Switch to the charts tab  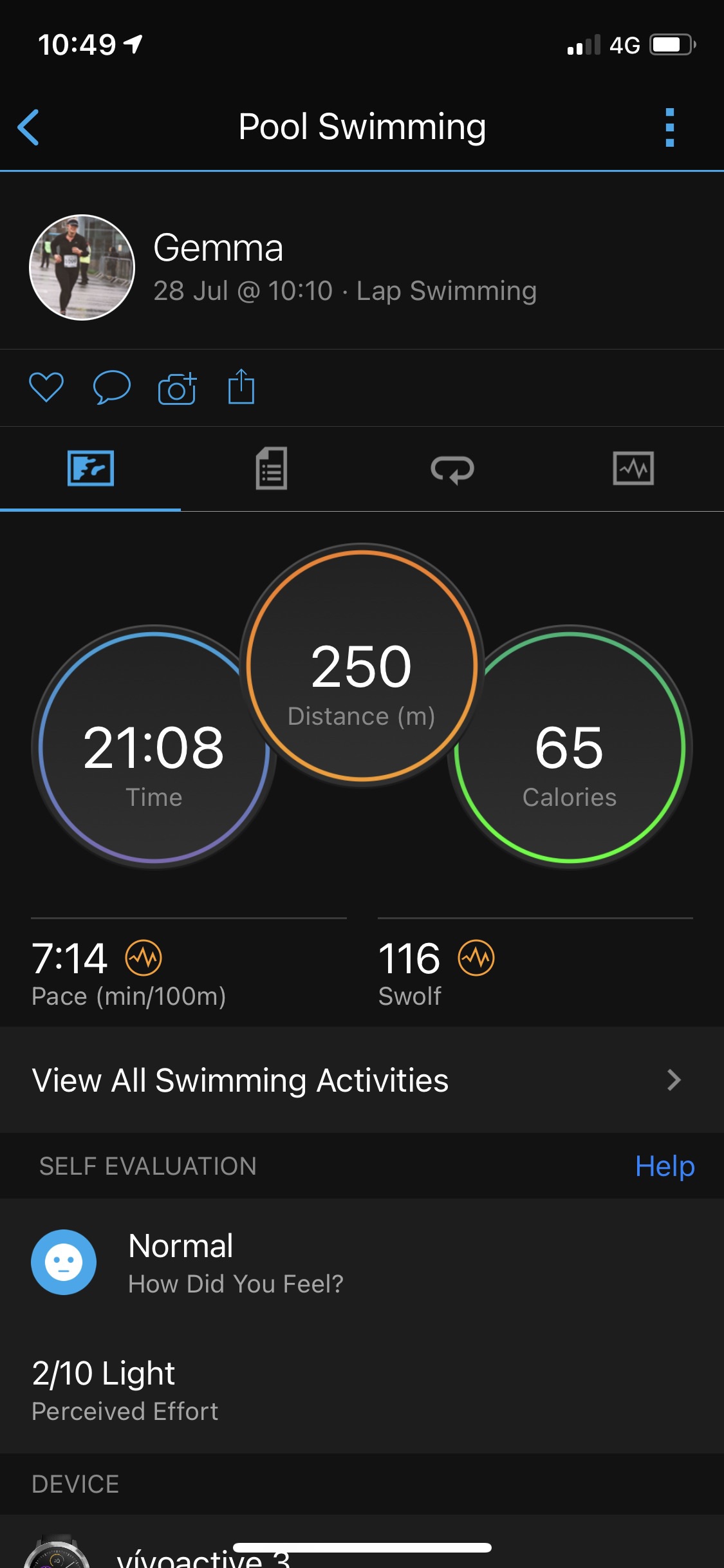point(633,468)
